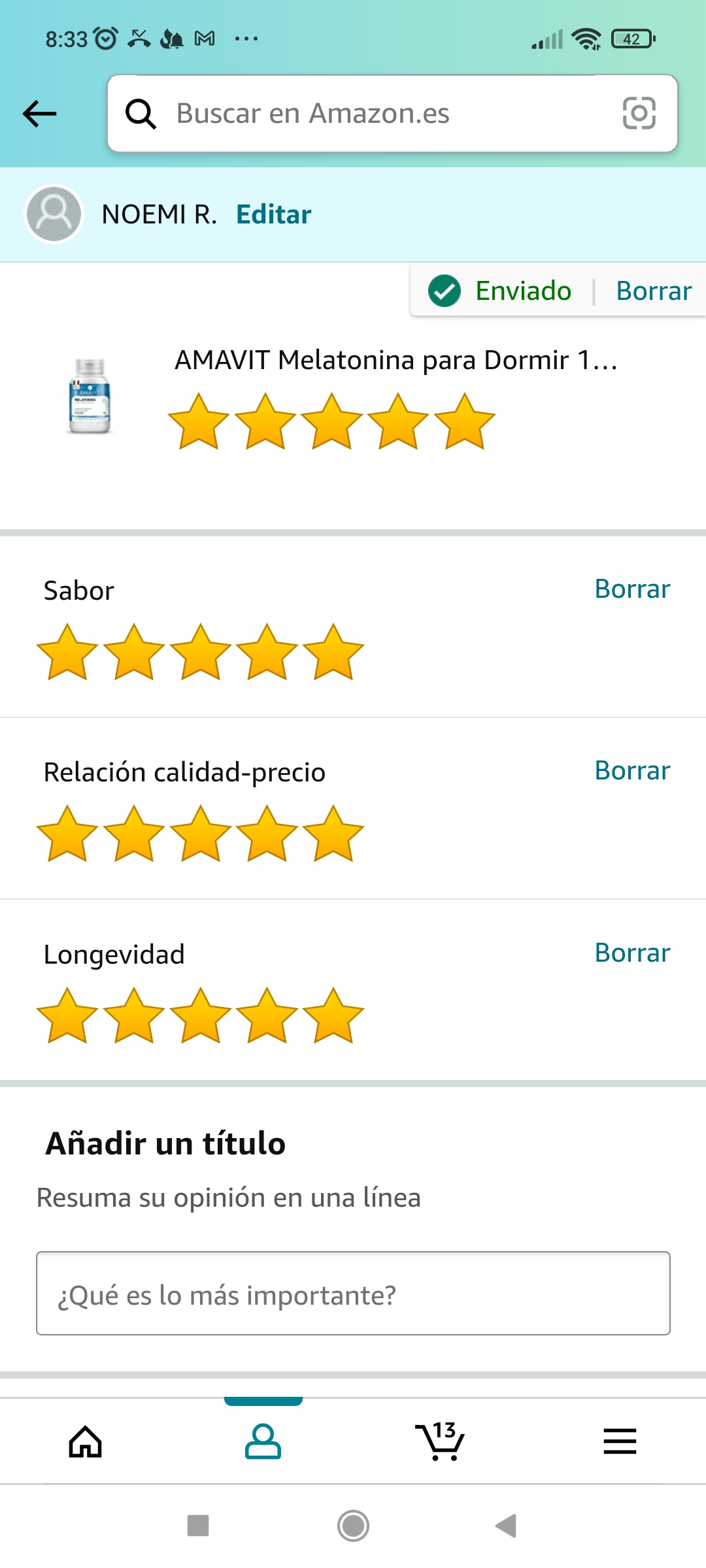
Task: Open the account profile tab
Action: pos(263,1441)
